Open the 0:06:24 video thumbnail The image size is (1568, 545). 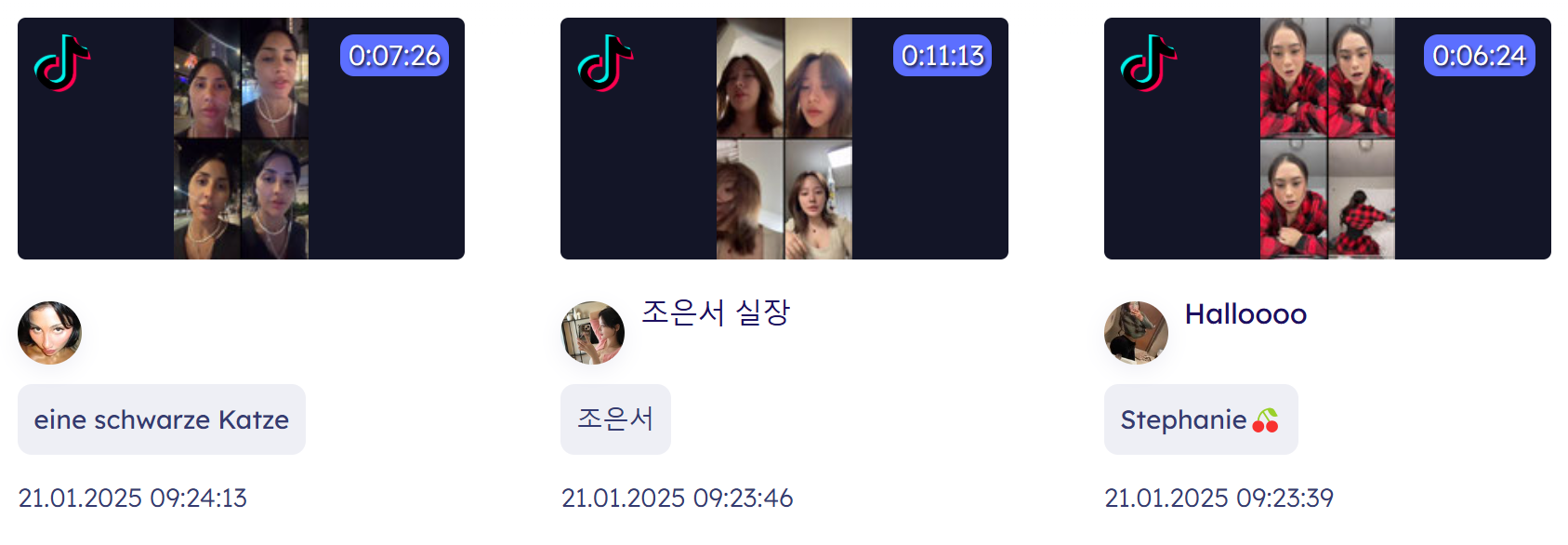1326,139
